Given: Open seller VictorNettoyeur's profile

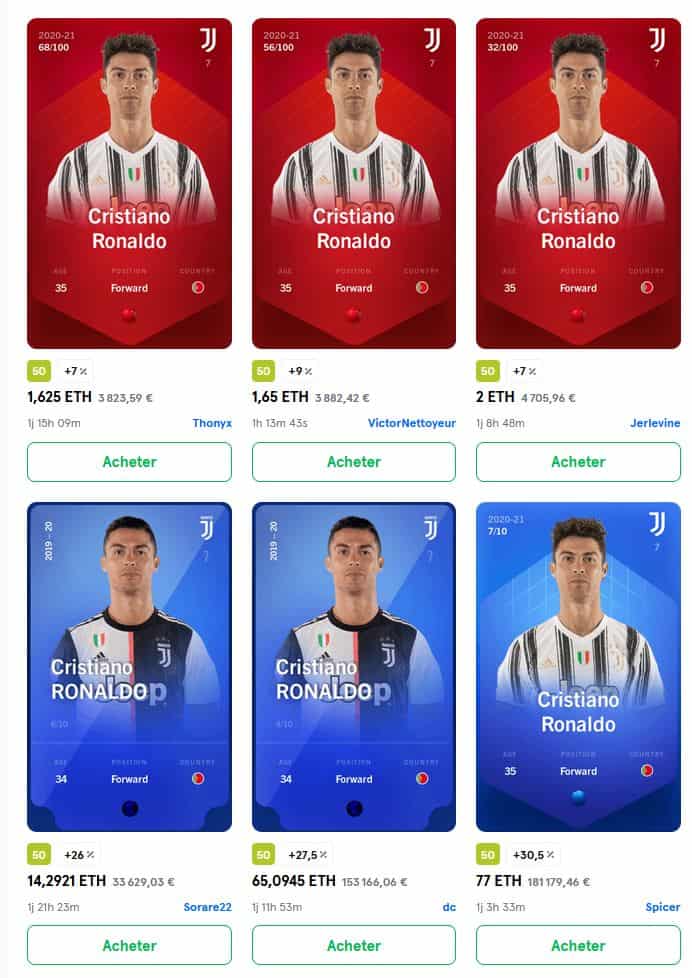Looking at the screenshot, I should tap(412, 423).
